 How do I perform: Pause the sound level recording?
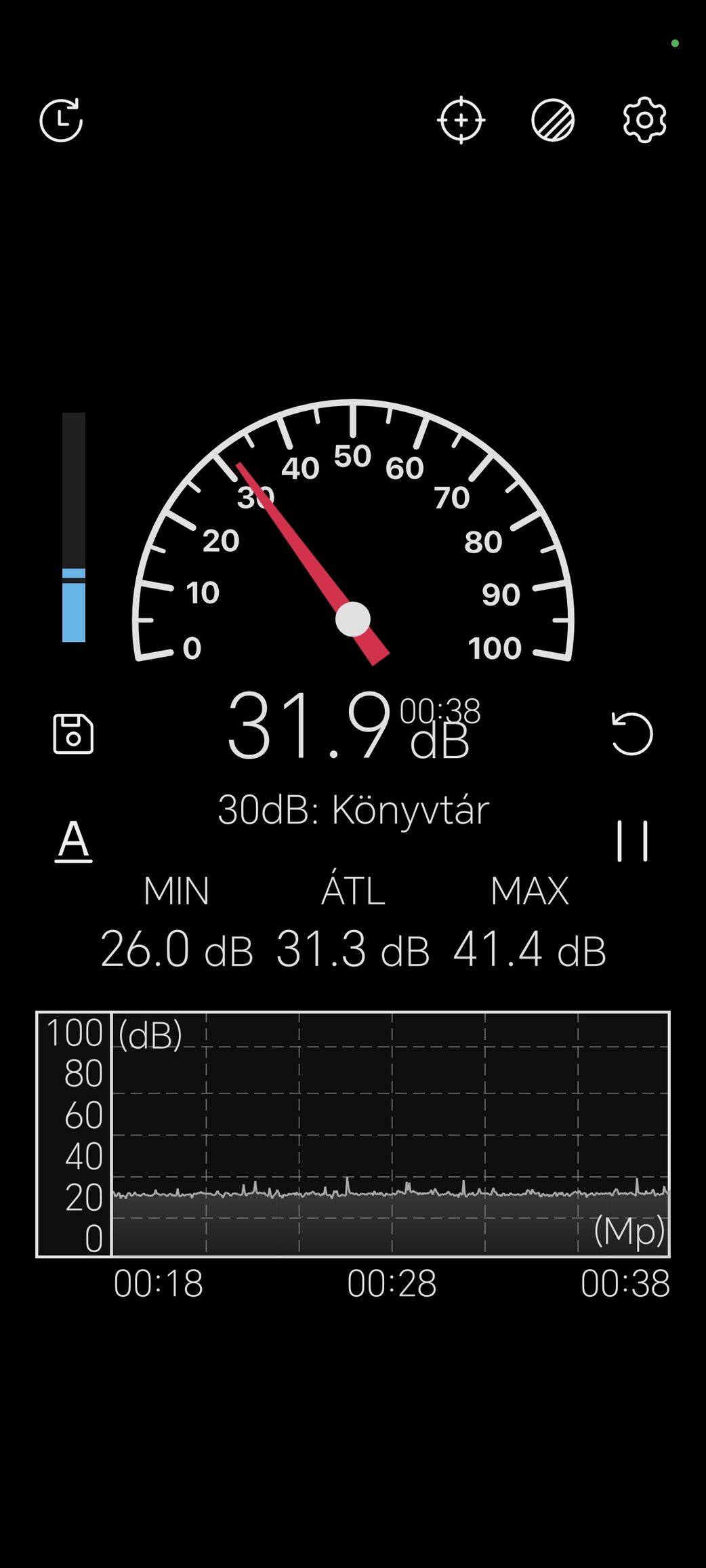(x=632, y=841)
